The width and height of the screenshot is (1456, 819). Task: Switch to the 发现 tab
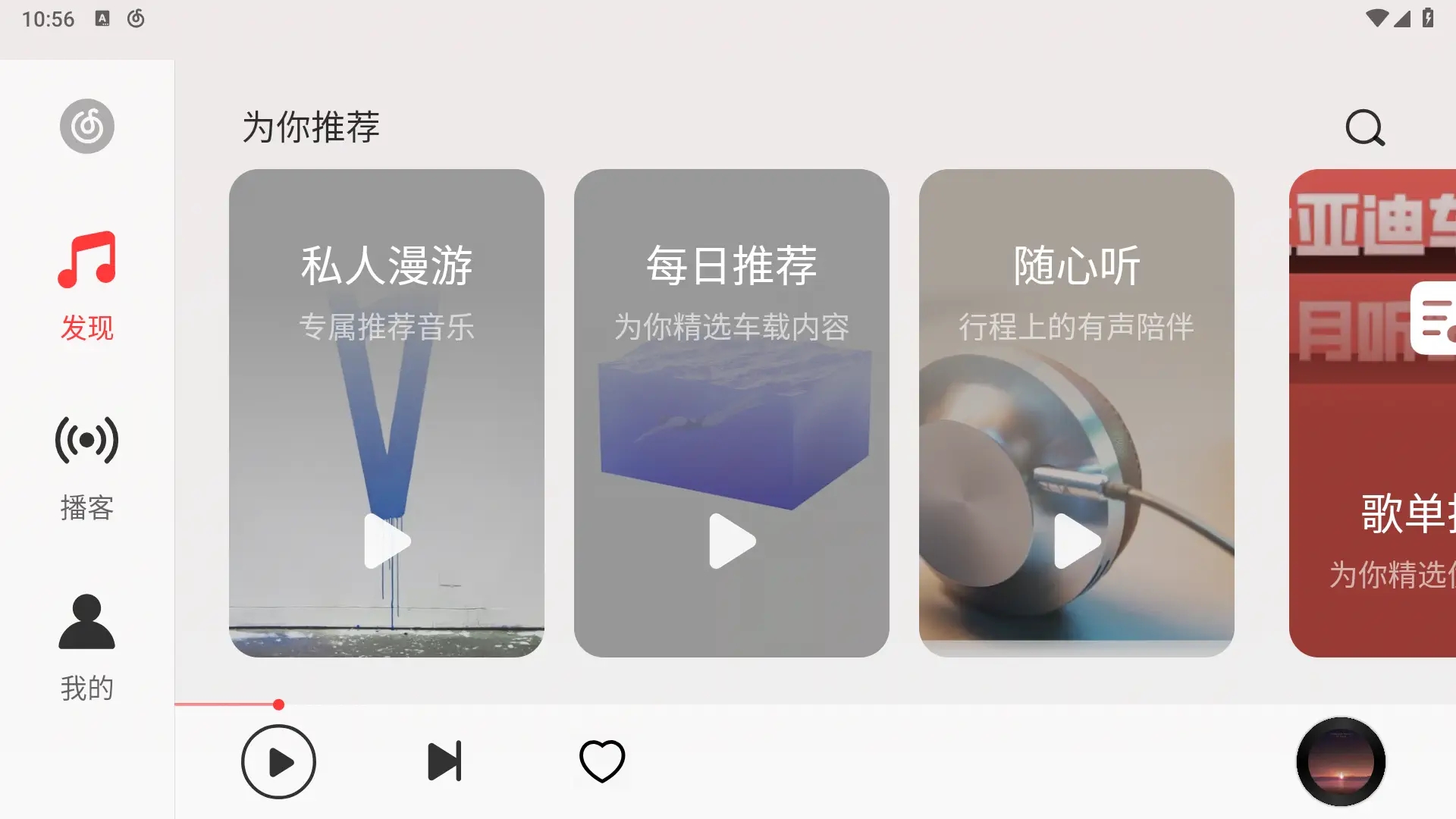(87, 286)
